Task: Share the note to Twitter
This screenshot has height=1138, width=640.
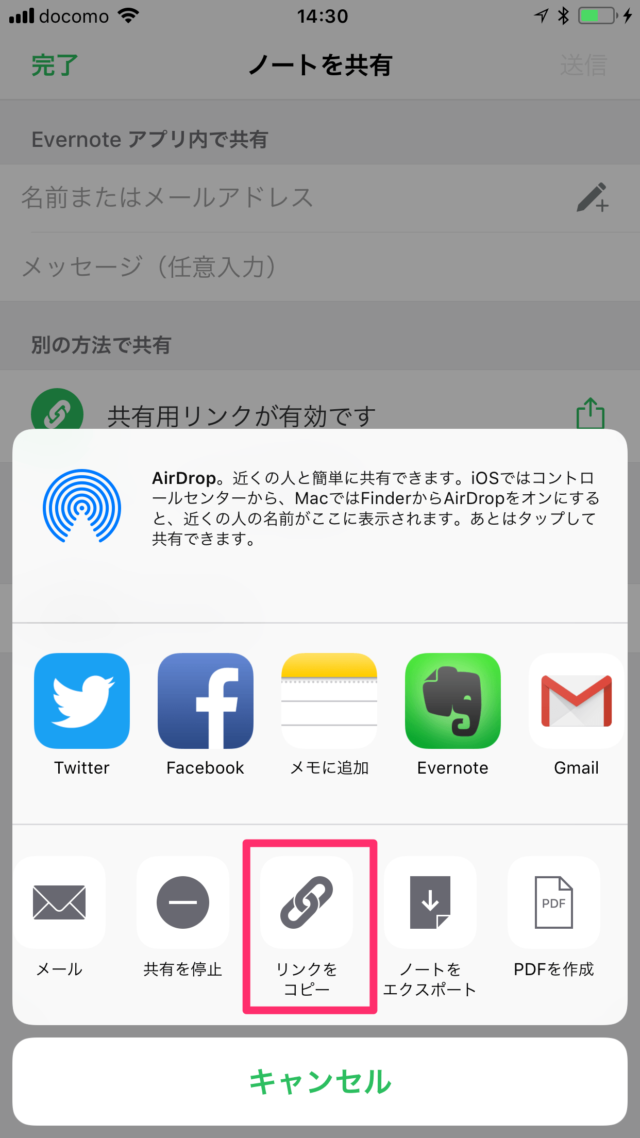Action: (x=82, y=701)
